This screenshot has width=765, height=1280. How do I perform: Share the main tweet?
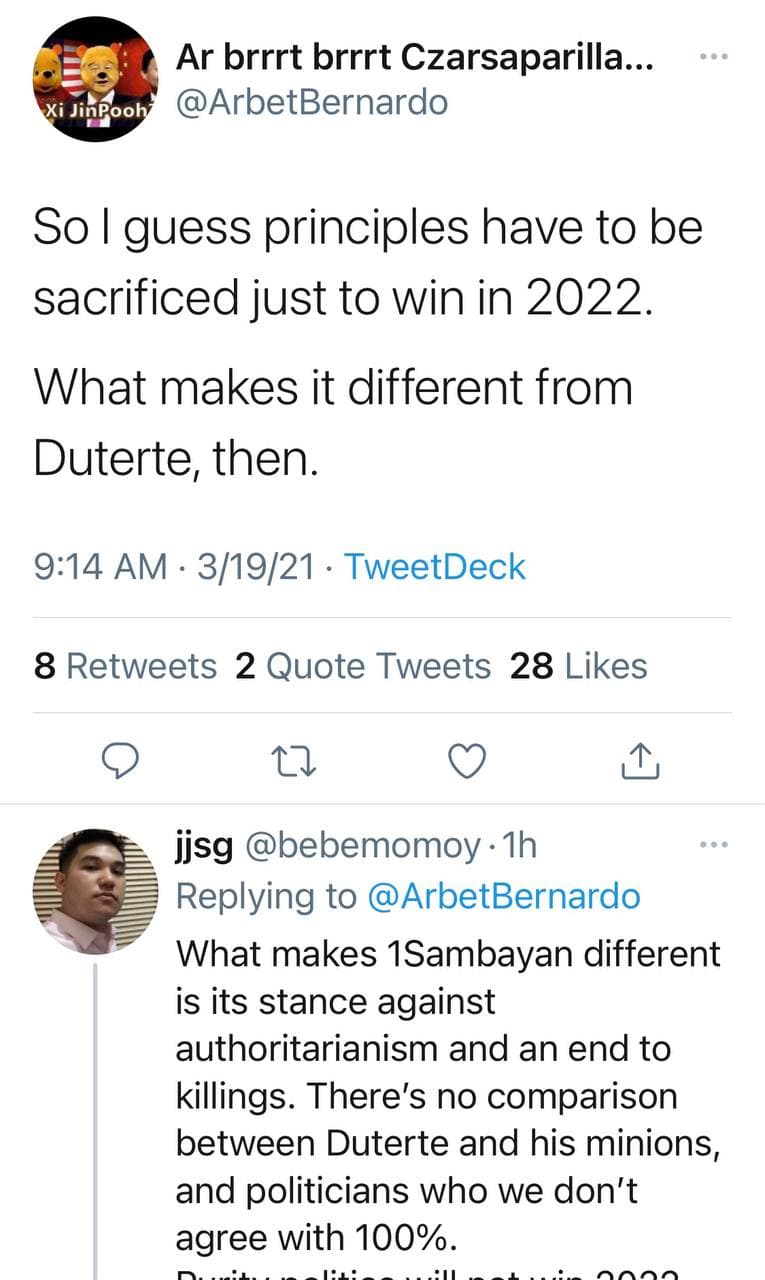pyautogui.click(x=640, y=761)
